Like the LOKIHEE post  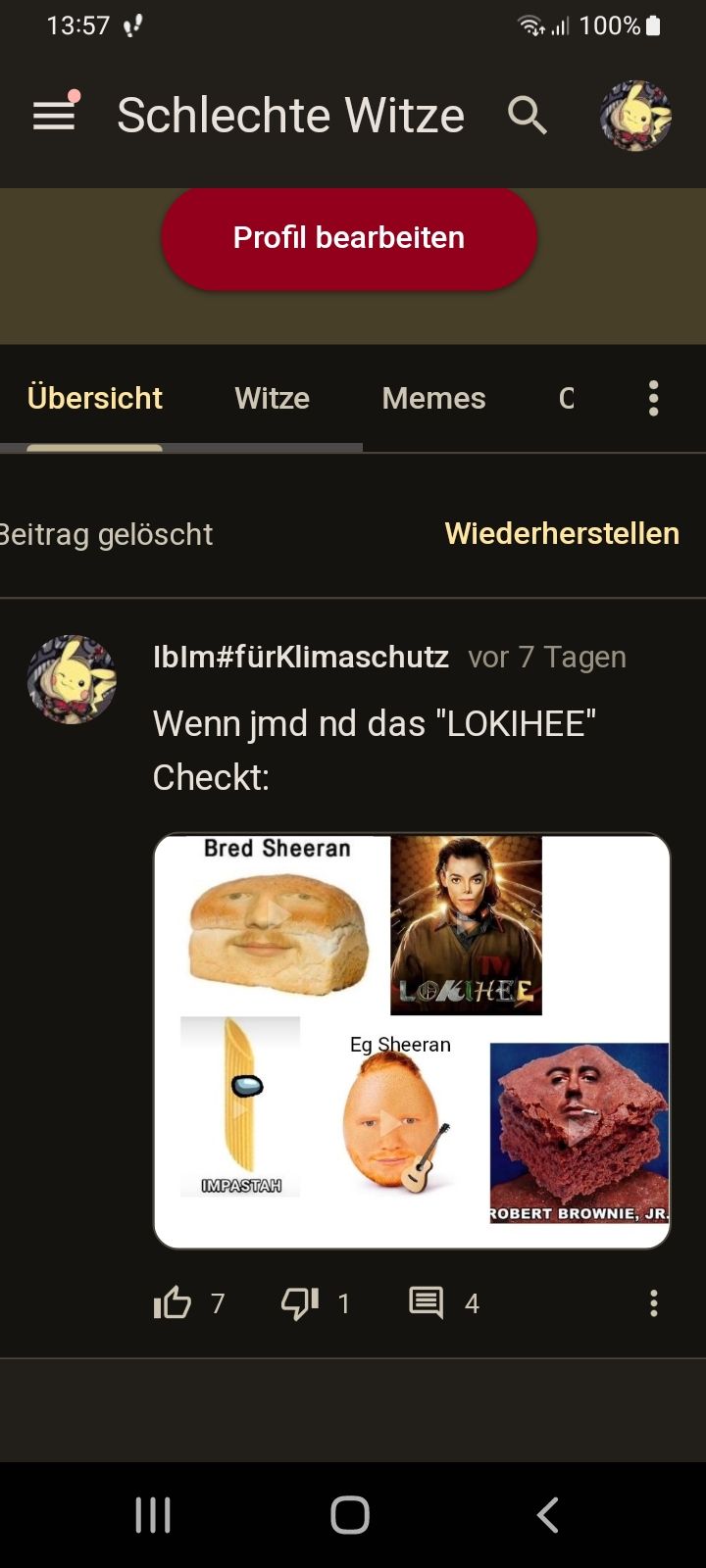pos(173,1302)
